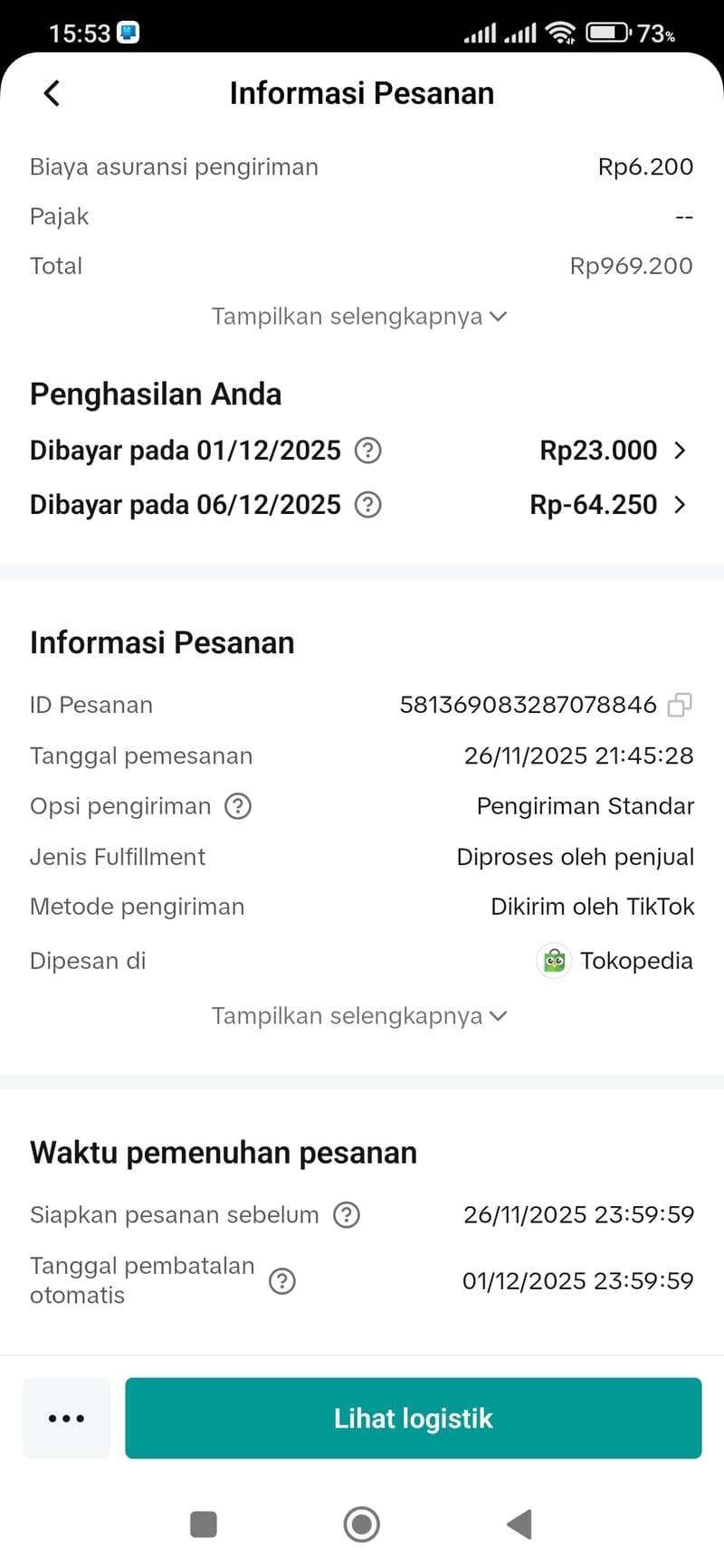Expand Tampilkan selengkapnya under Total
Screen dimensions: 724x1568
click(359, 317)
